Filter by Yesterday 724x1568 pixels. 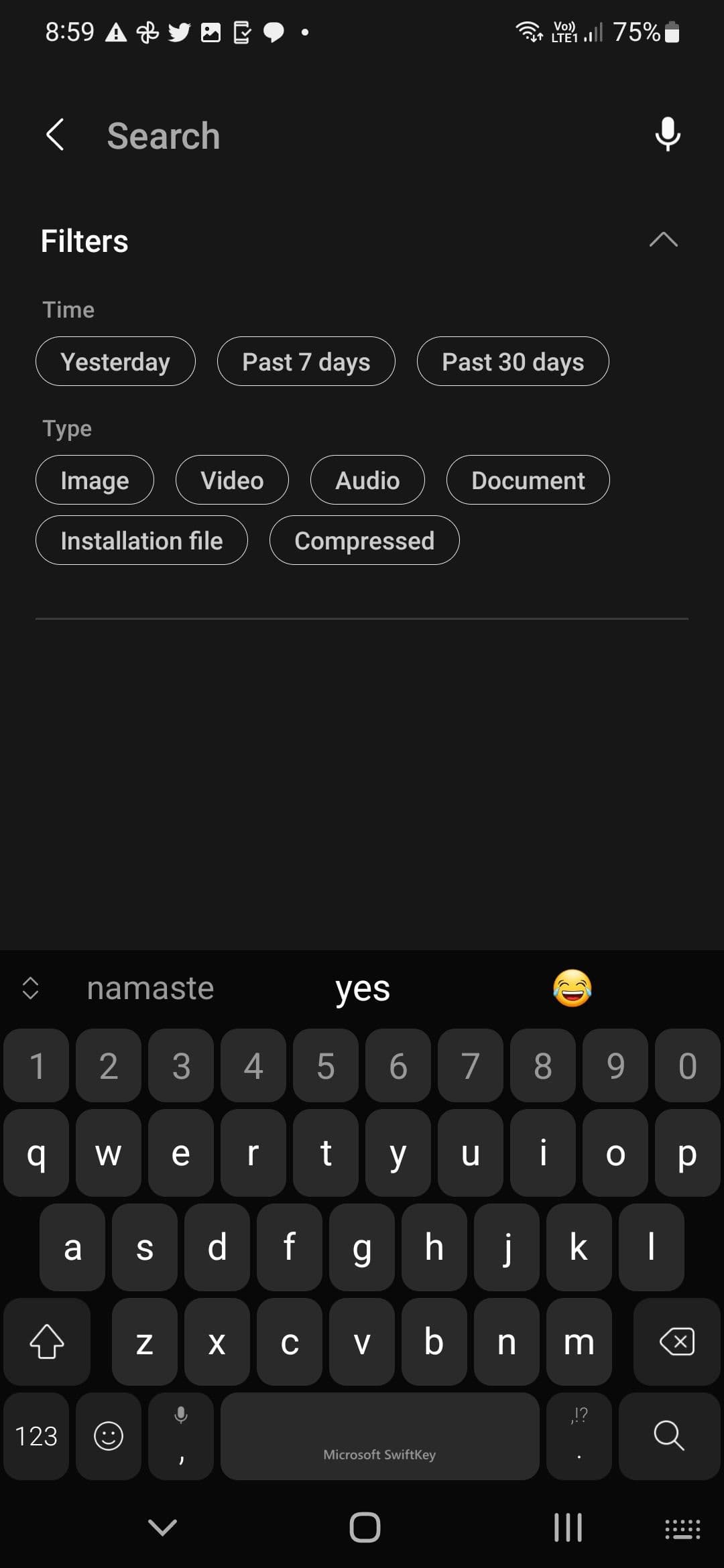pos(115,362)
